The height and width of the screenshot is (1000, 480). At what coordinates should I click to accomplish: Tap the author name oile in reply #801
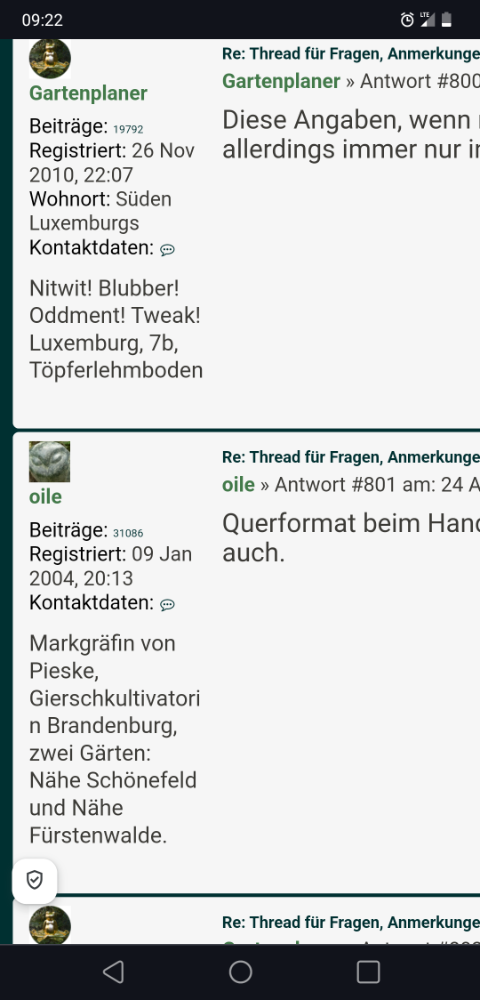238,485
